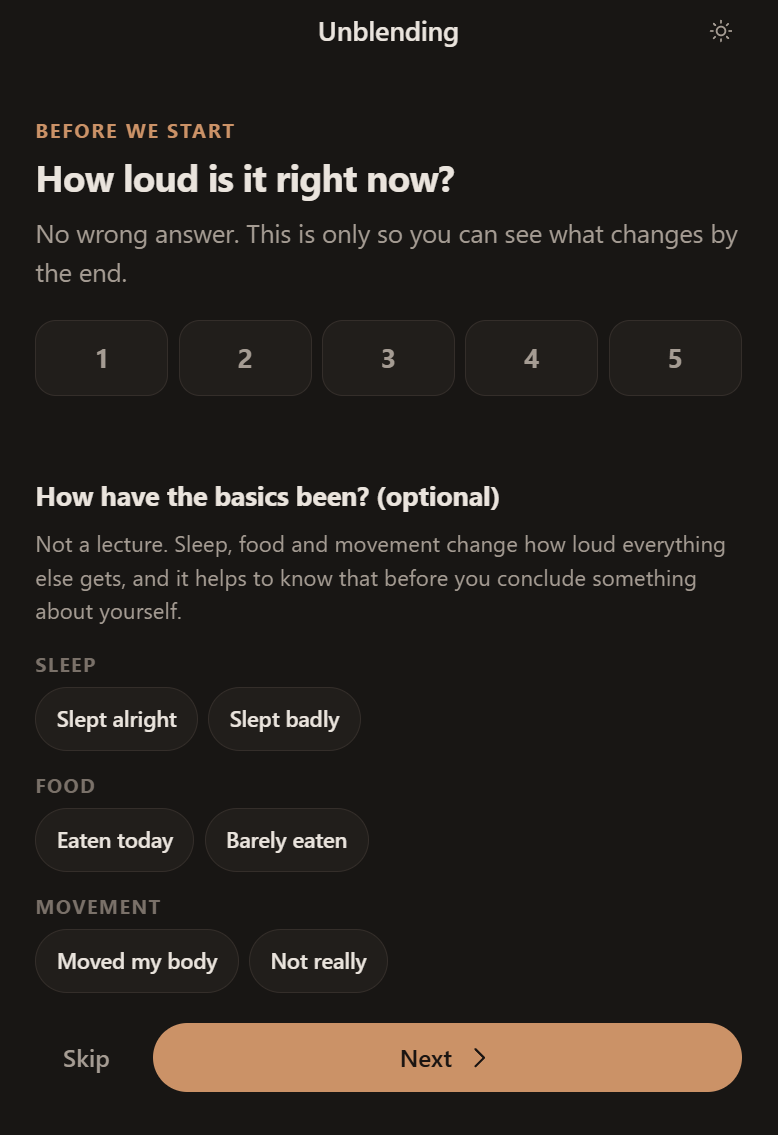Select the Barely eaten chip

coord(287,840)
